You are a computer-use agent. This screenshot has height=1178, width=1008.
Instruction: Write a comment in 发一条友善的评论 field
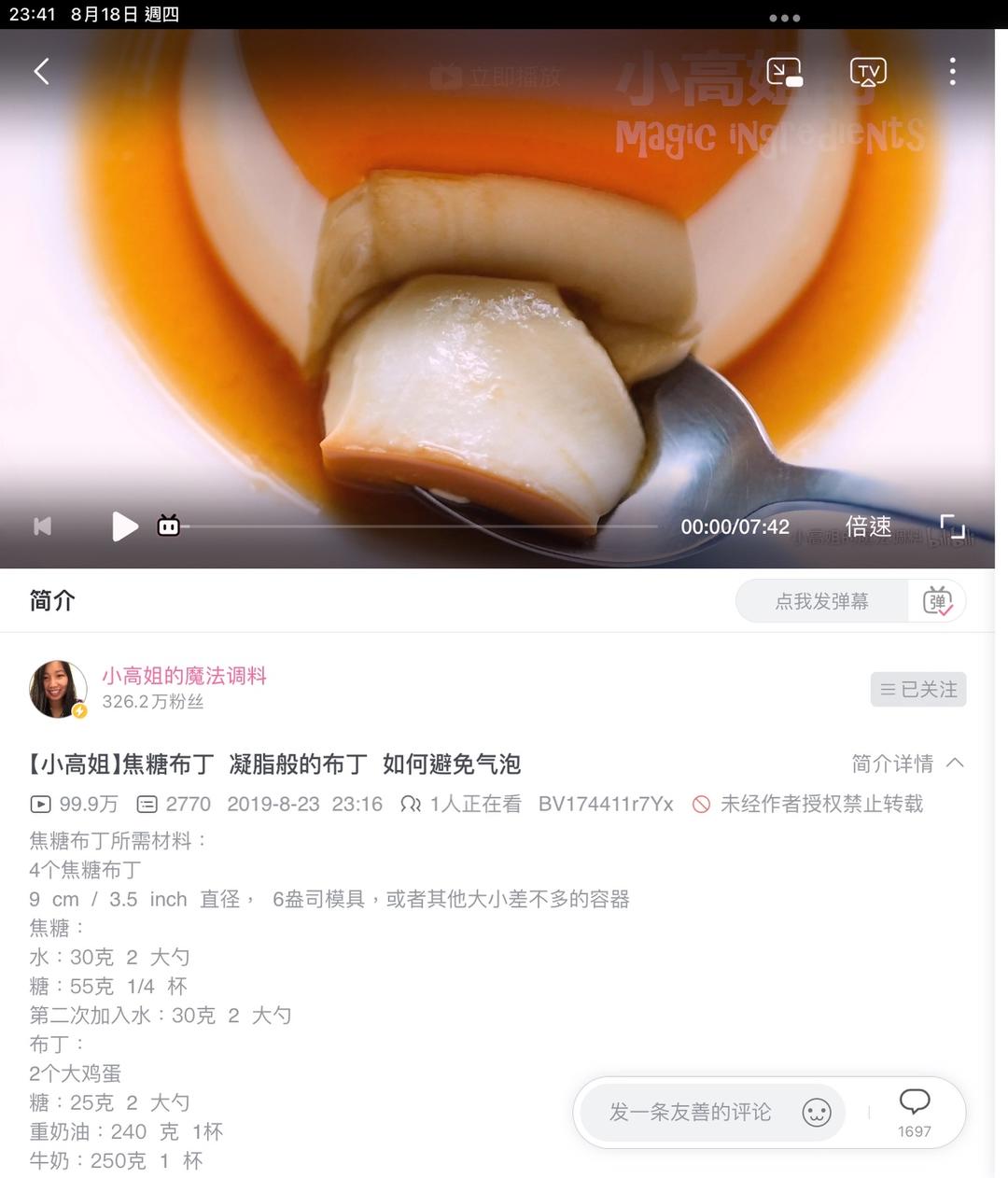point(691,1112)
